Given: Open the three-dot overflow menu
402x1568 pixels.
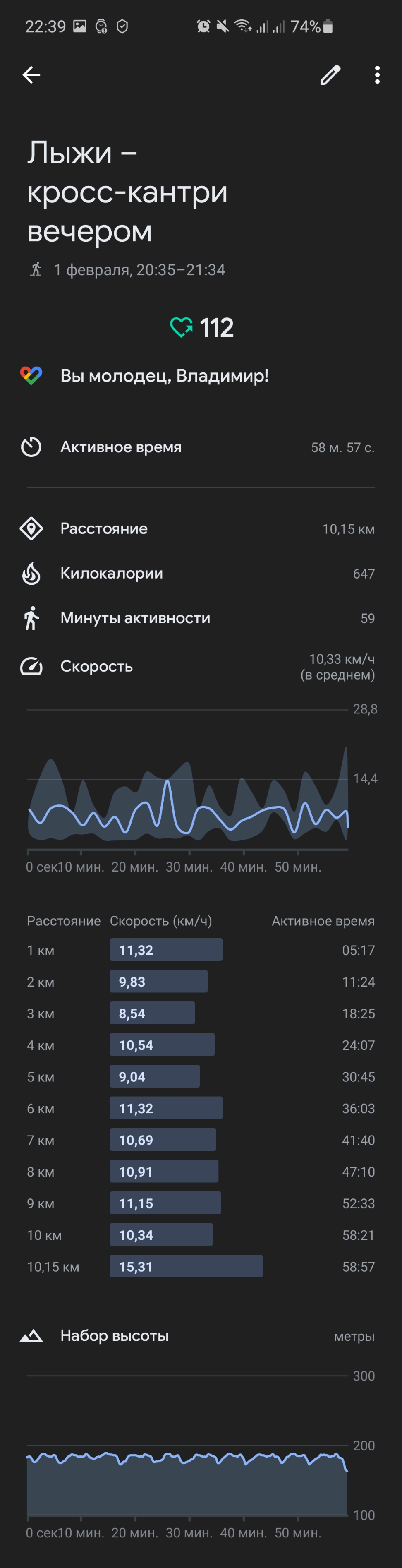Looking at the screenshot, I should pyautogui.click(x=377, y=75).
